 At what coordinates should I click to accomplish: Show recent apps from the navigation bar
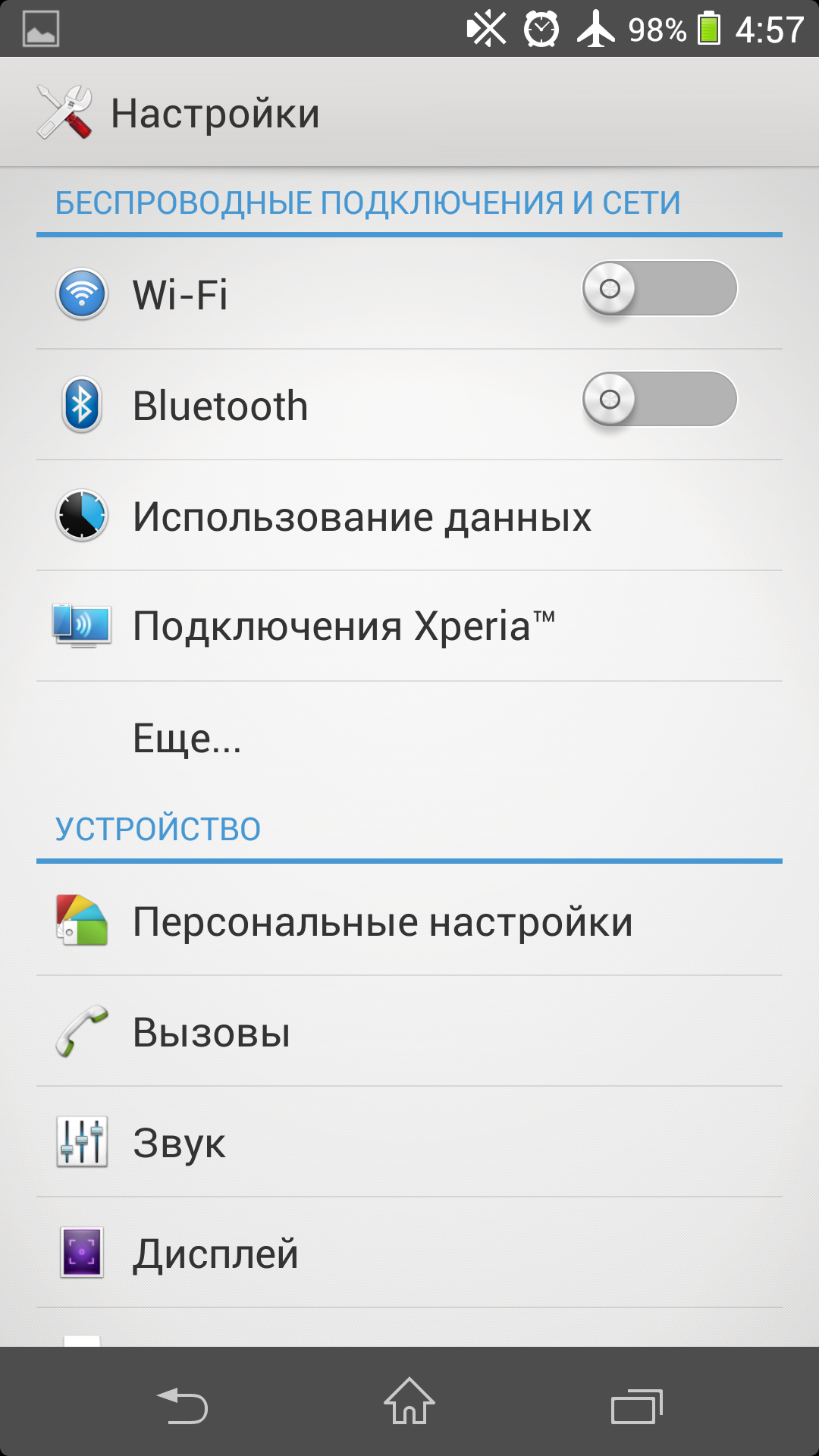pos(637,1406)
